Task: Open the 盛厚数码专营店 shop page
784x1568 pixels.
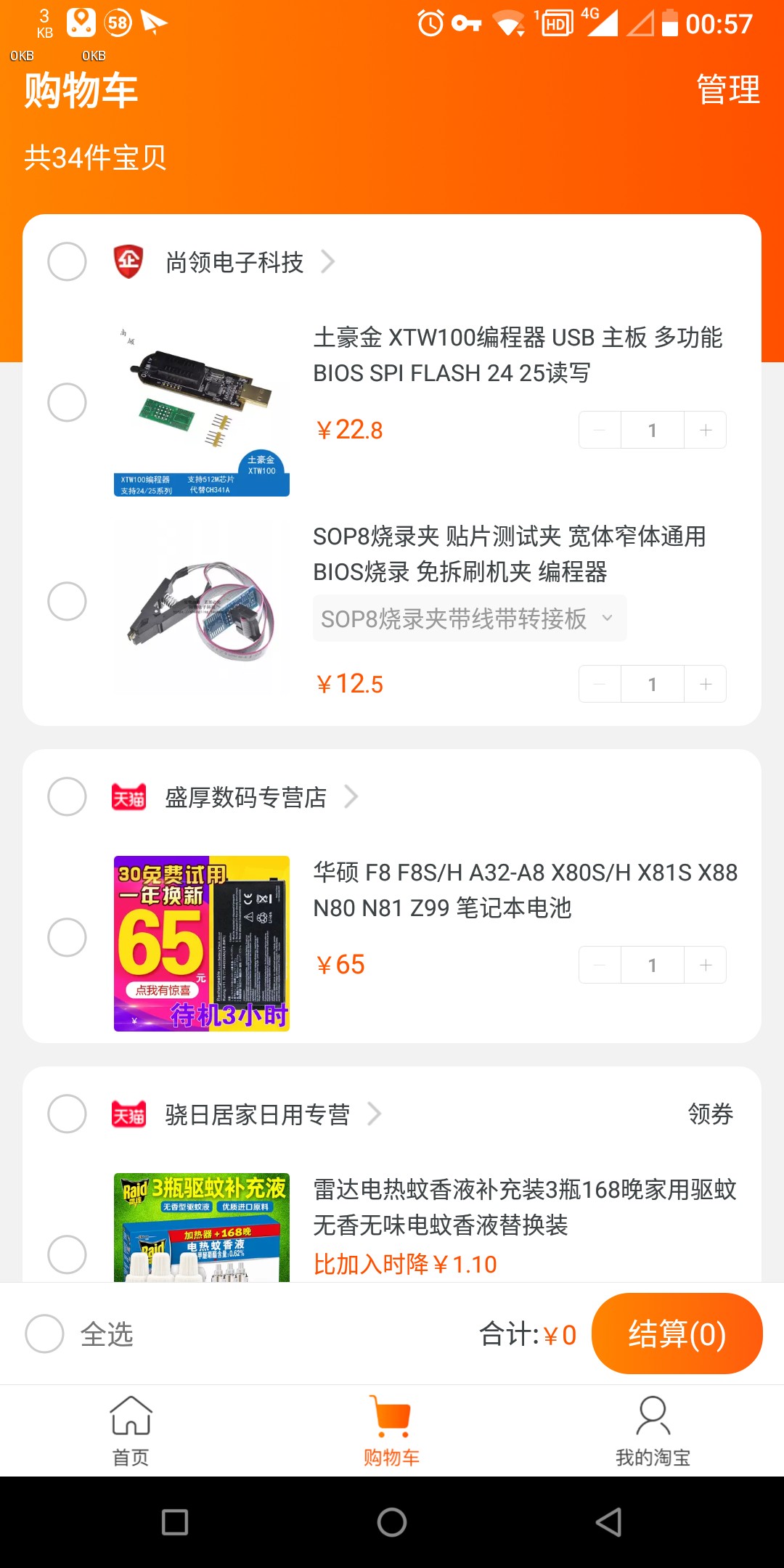Action: click(246, 797)
